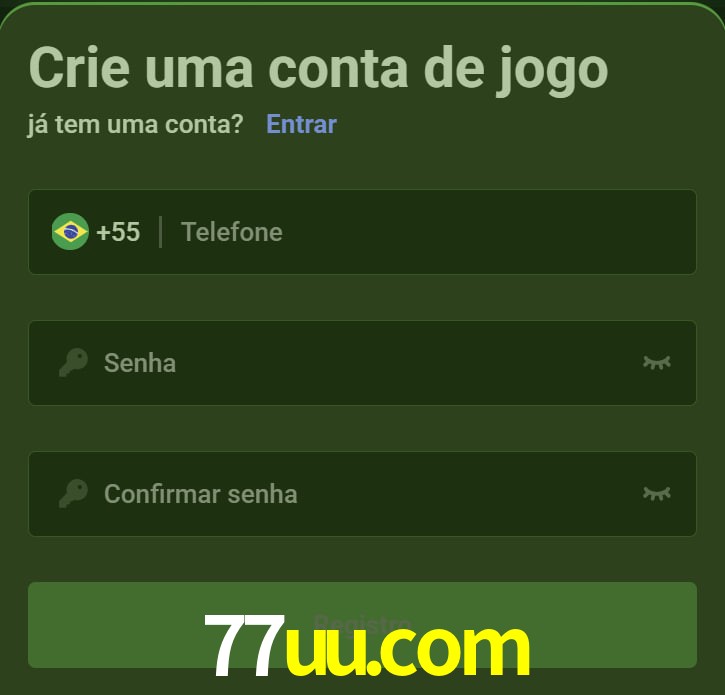Viewport: 725px width, 695px height.
Task: Focus the Telefone input field
Action: [x=420, y=232]
